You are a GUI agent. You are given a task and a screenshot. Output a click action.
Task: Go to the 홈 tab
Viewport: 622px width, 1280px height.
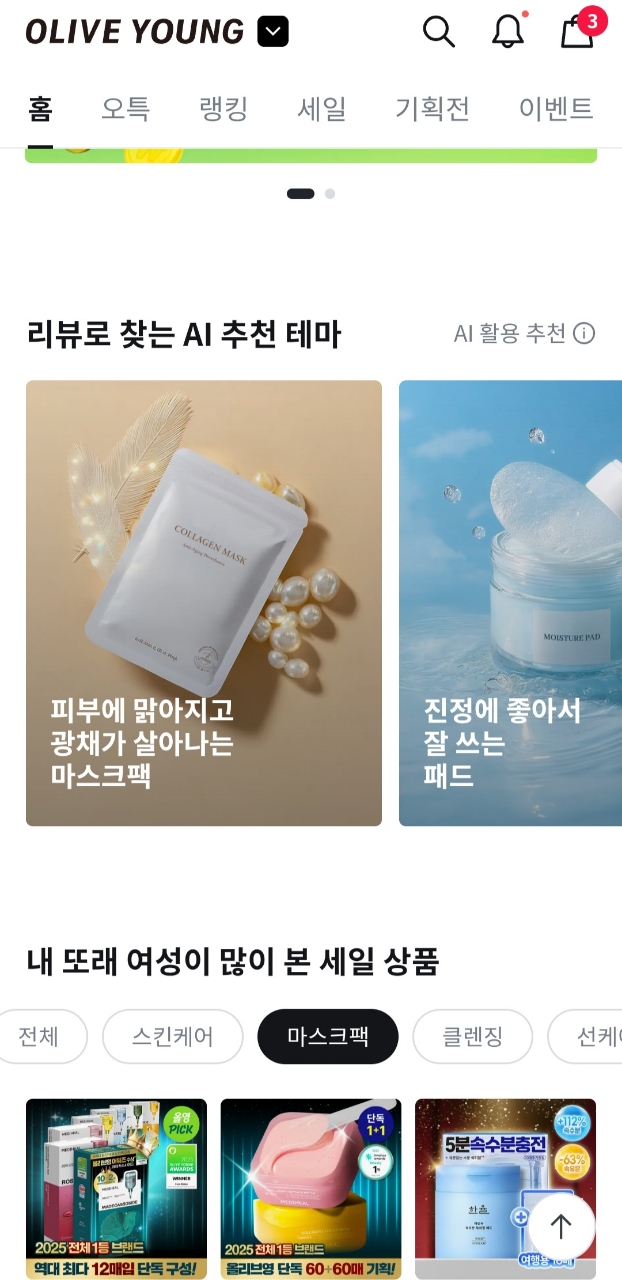tap(40, 108)
